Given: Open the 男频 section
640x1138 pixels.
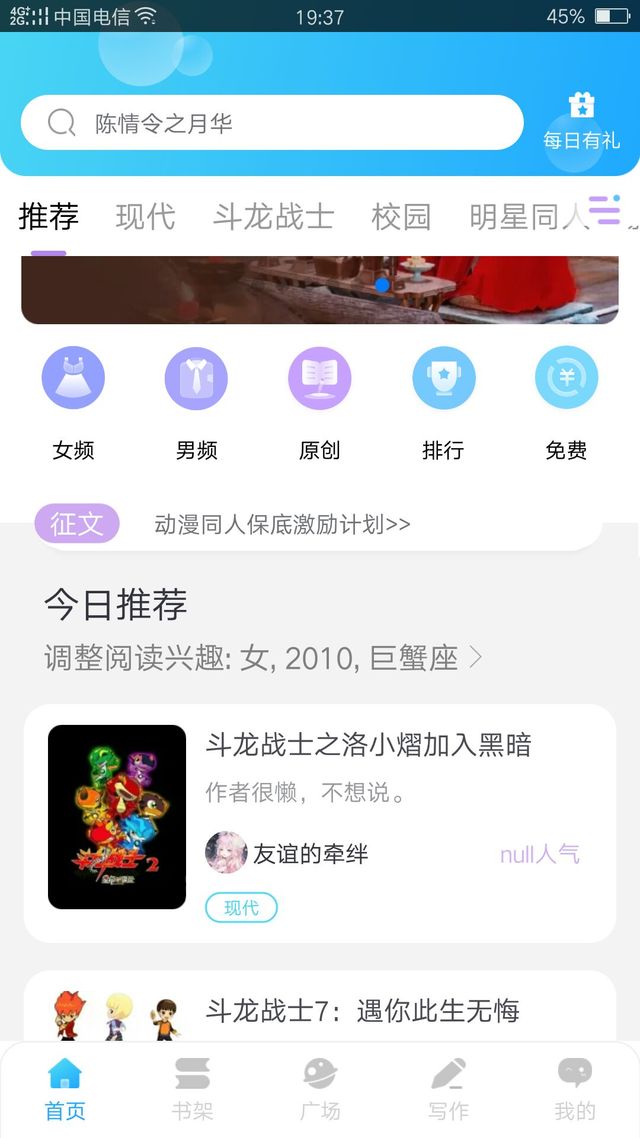Looking at the screenshot, I should click(x=196, y=404).
